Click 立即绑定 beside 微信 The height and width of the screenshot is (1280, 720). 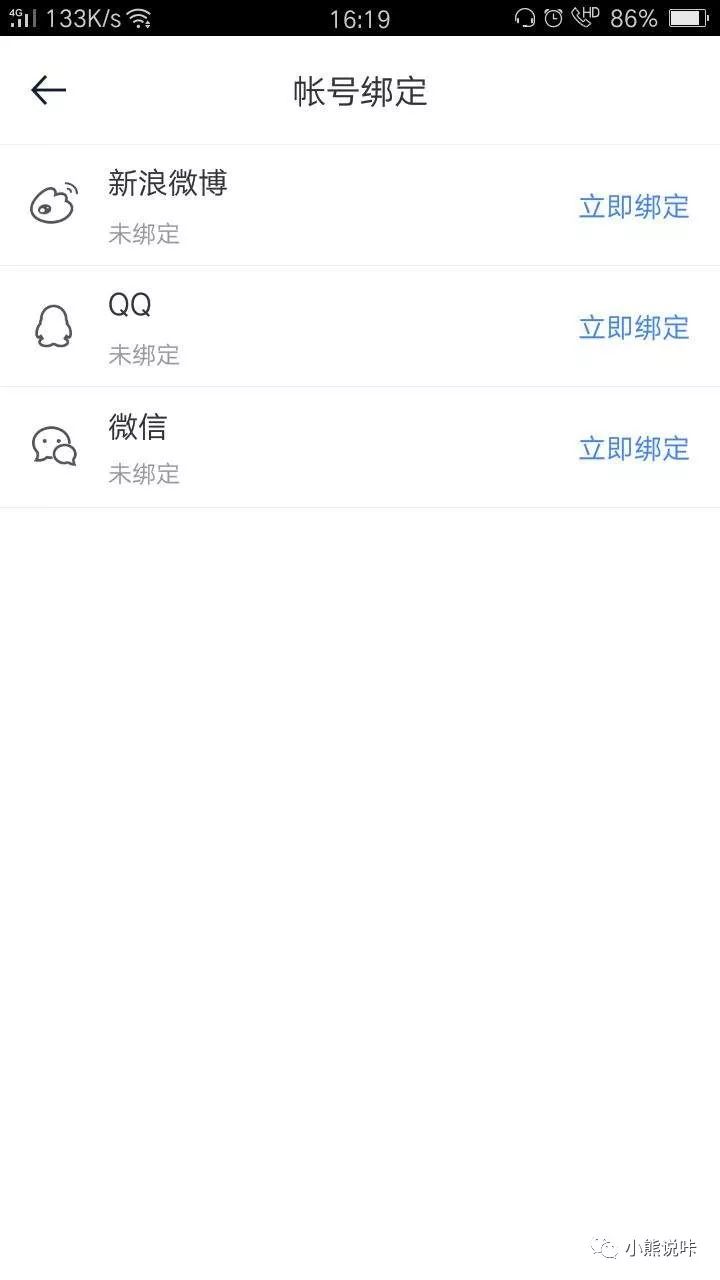[633, 449]
